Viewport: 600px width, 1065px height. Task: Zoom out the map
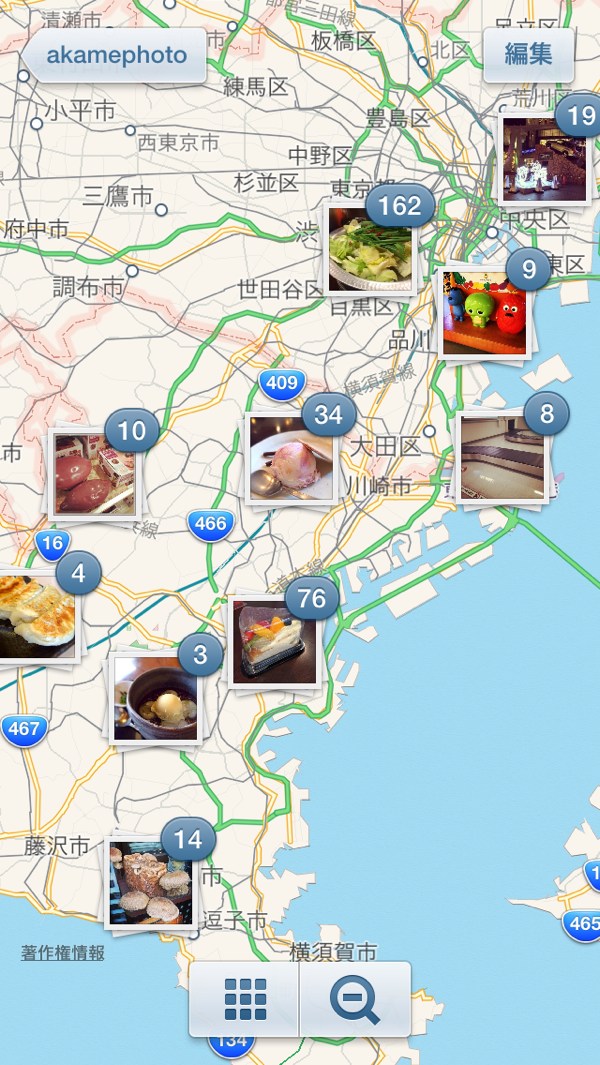(355, 999)
